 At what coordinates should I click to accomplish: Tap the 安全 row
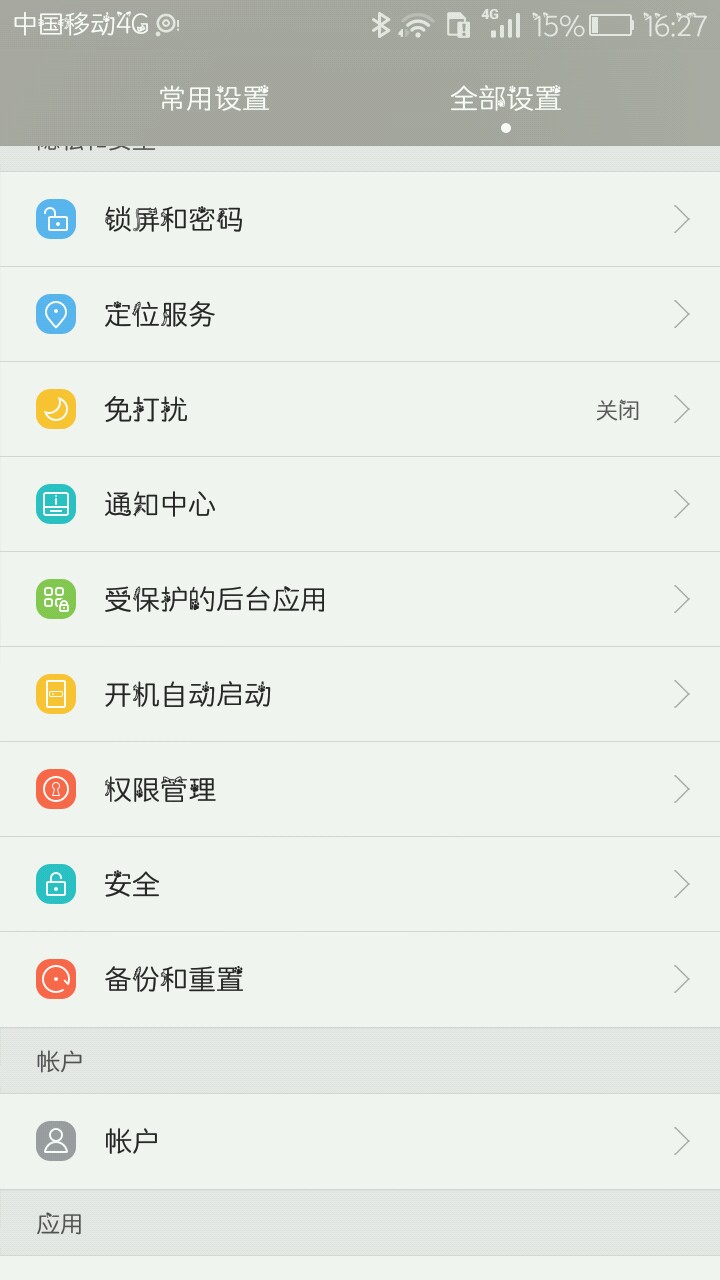point(360,884)
